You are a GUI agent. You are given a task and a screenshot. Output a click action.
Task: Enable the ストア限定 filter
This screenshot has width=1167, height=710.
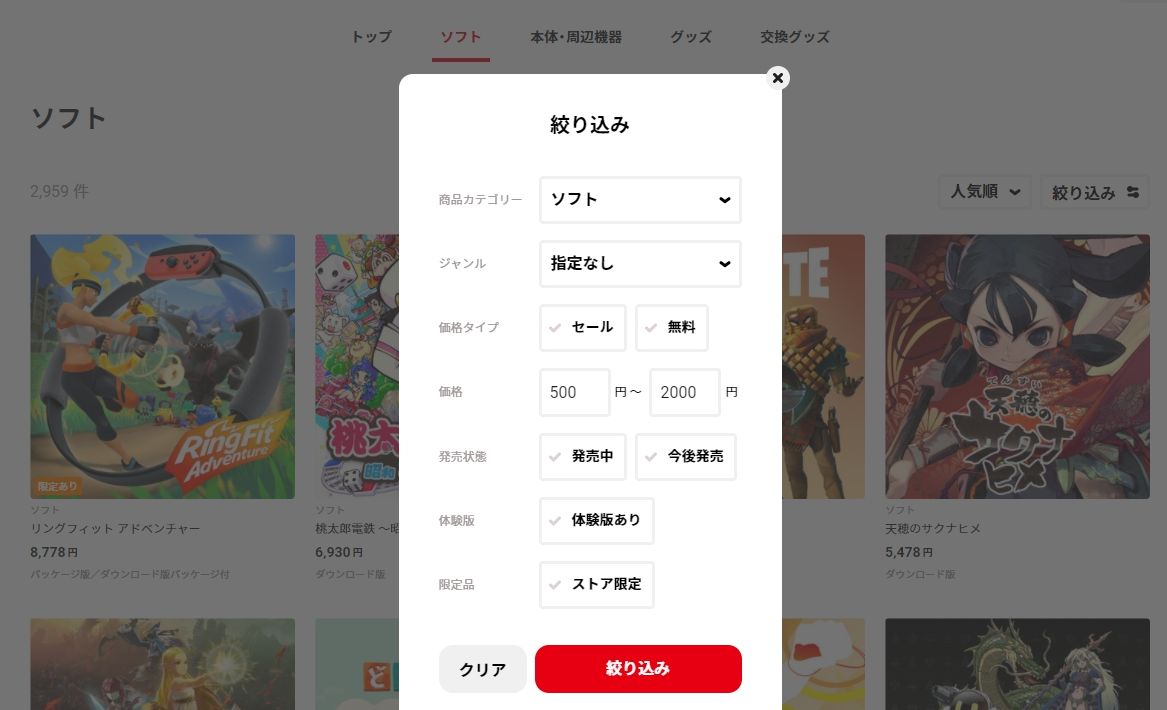coord(596,584)
